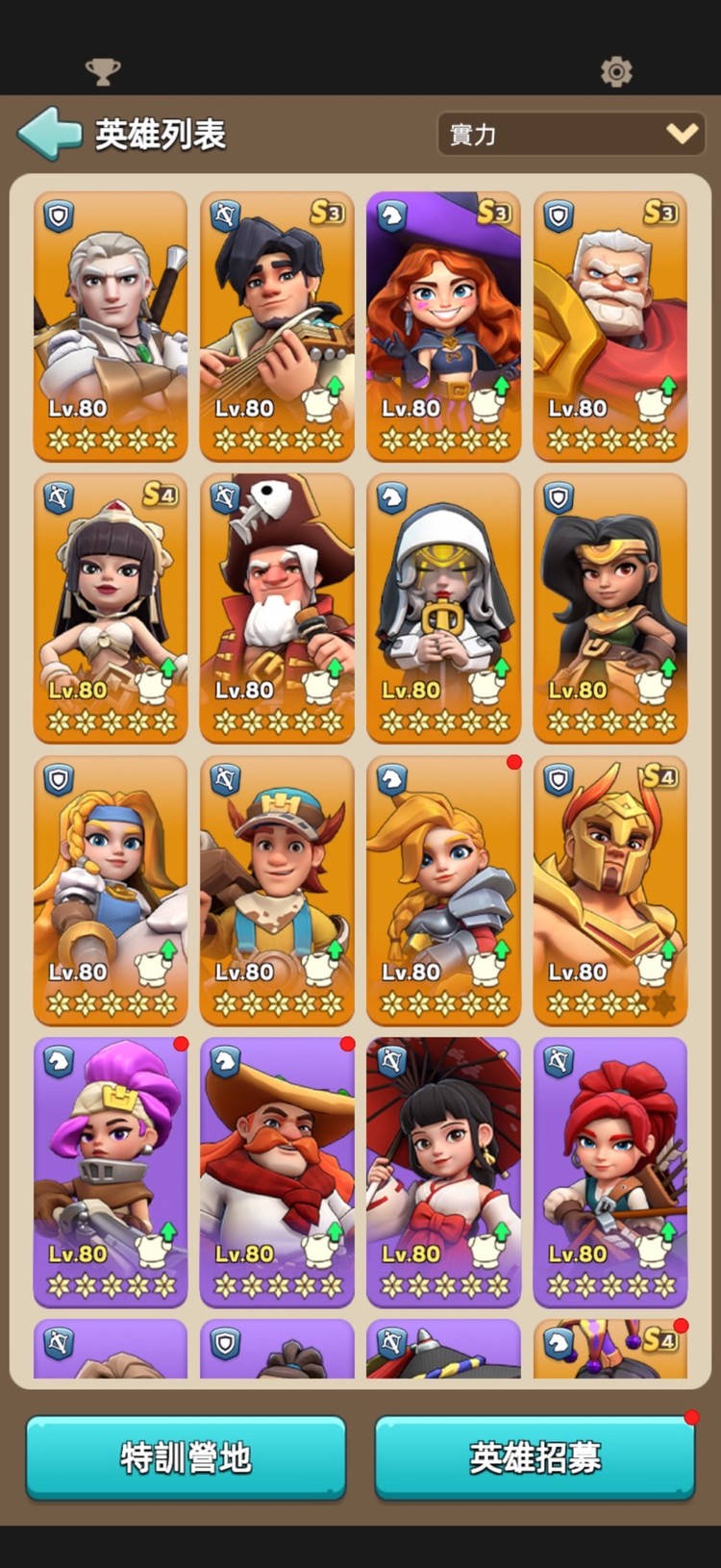Open settings gear icon
This screenshot has height=1568, width=721.
point(616,72)
